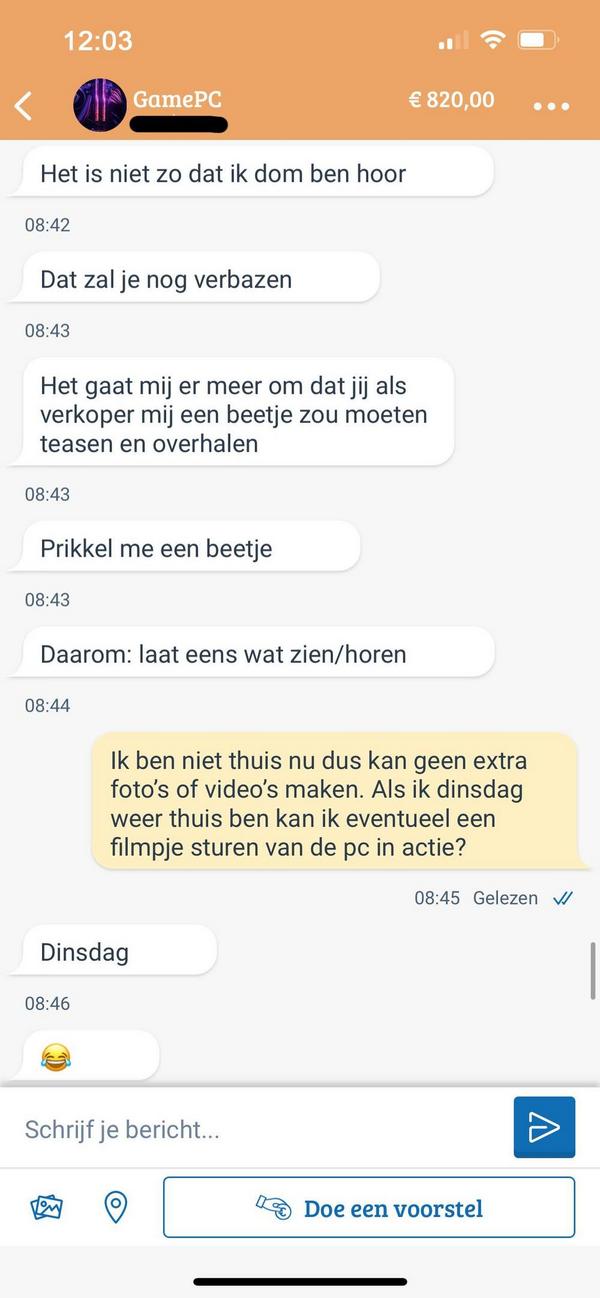600x1298 pixels.
Task: Go back using the top-left arrow
Action: click(x=24, y=104)
